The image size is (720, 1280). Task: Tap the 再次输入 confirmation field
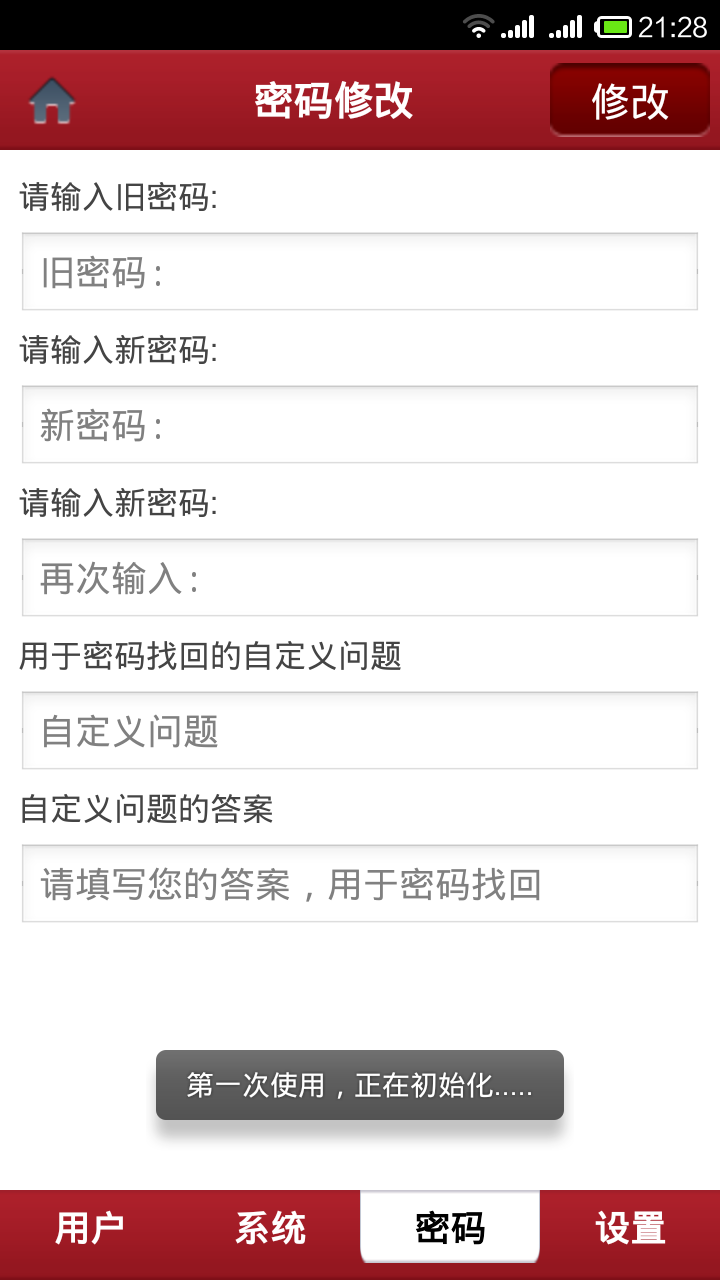click(x=360, y=578)
